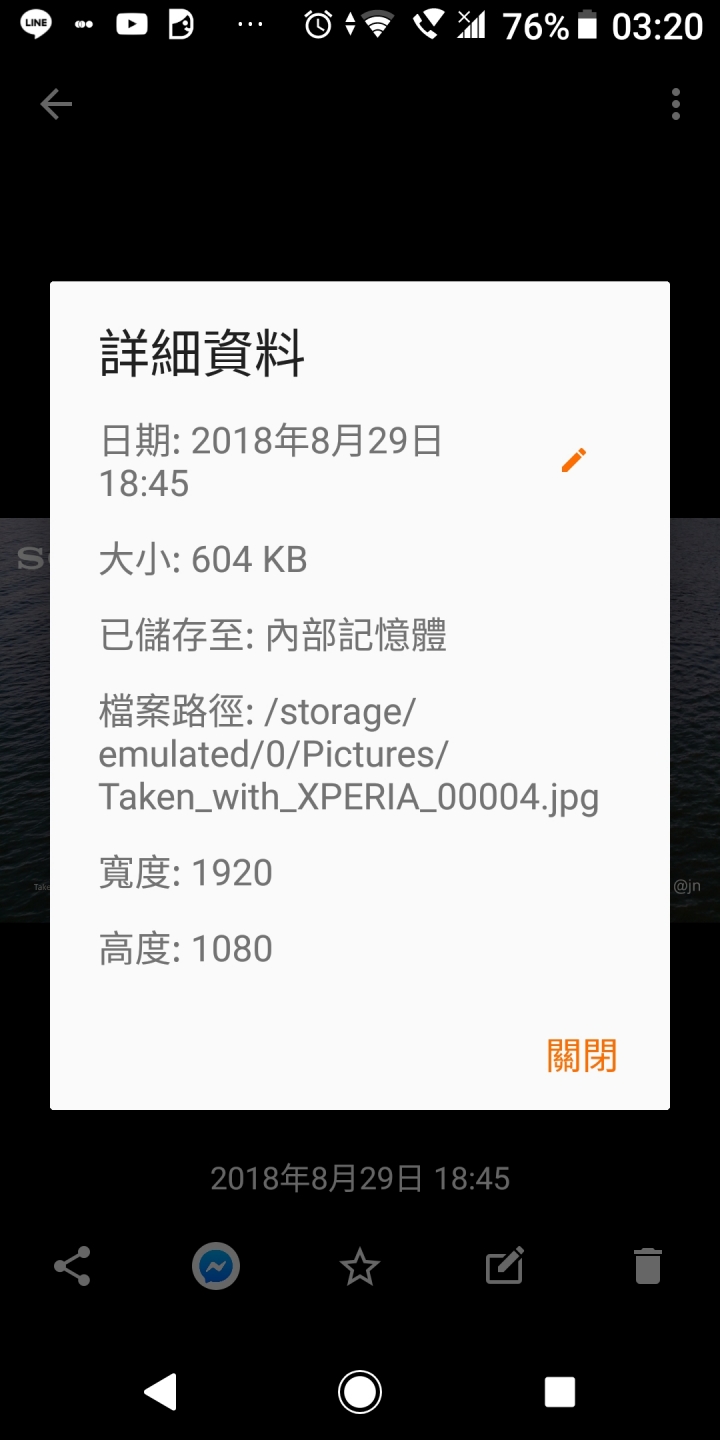Go to the system home screen
This screenshot has width=720, height=1440.
[x=360, y=1391]
